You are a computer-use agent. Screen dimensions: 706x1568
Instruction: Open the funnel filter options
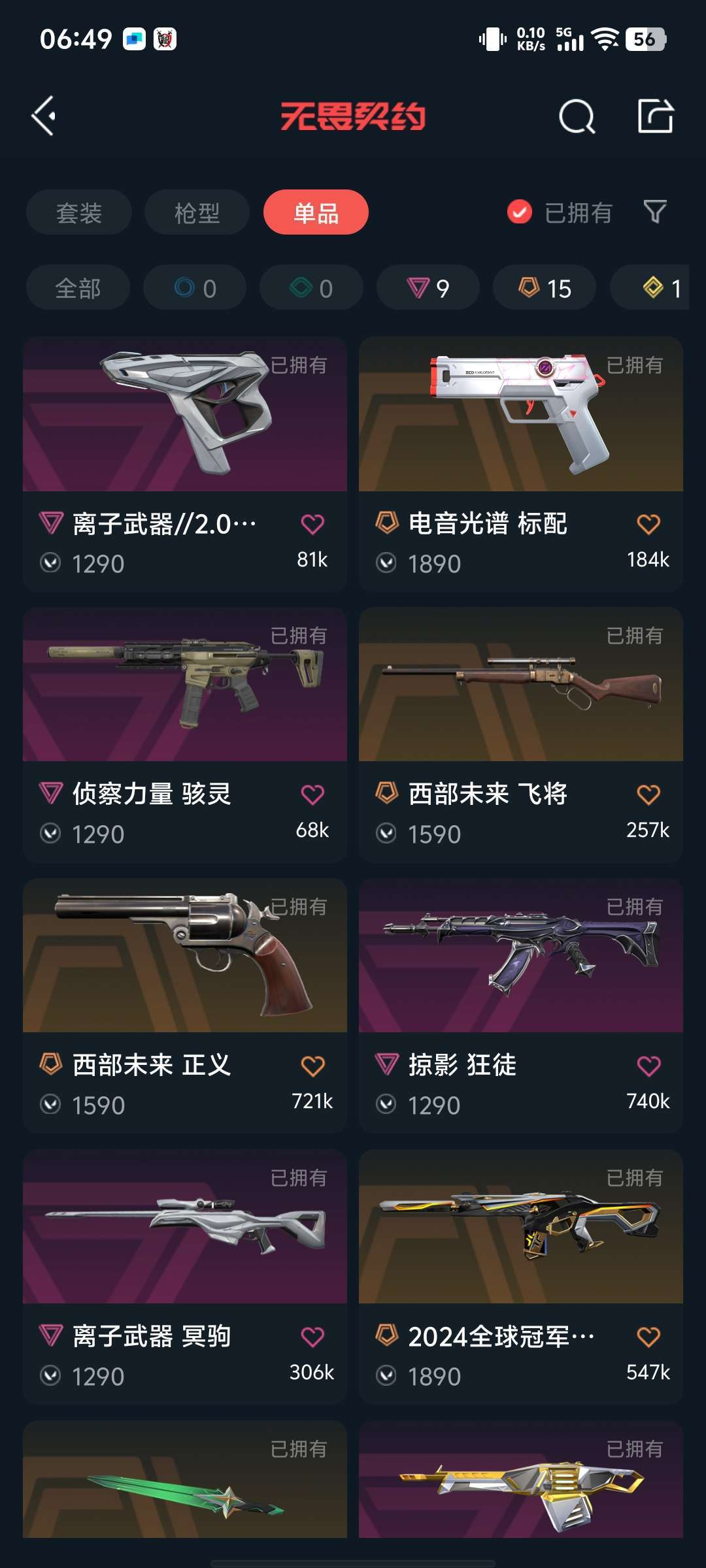(x=655, y=212)
